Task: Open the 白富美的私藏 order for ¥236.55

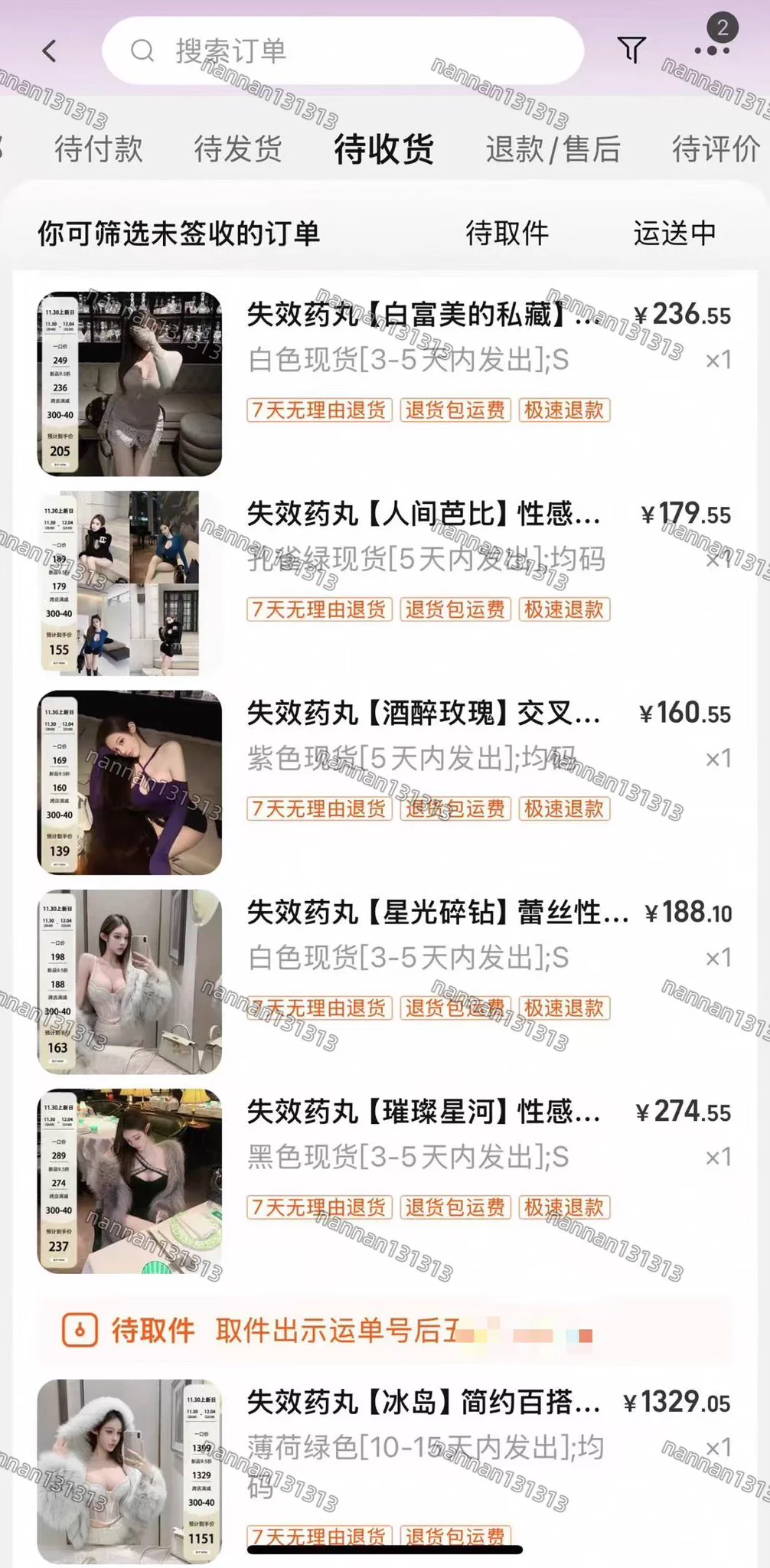Action: tap(423, 315)
